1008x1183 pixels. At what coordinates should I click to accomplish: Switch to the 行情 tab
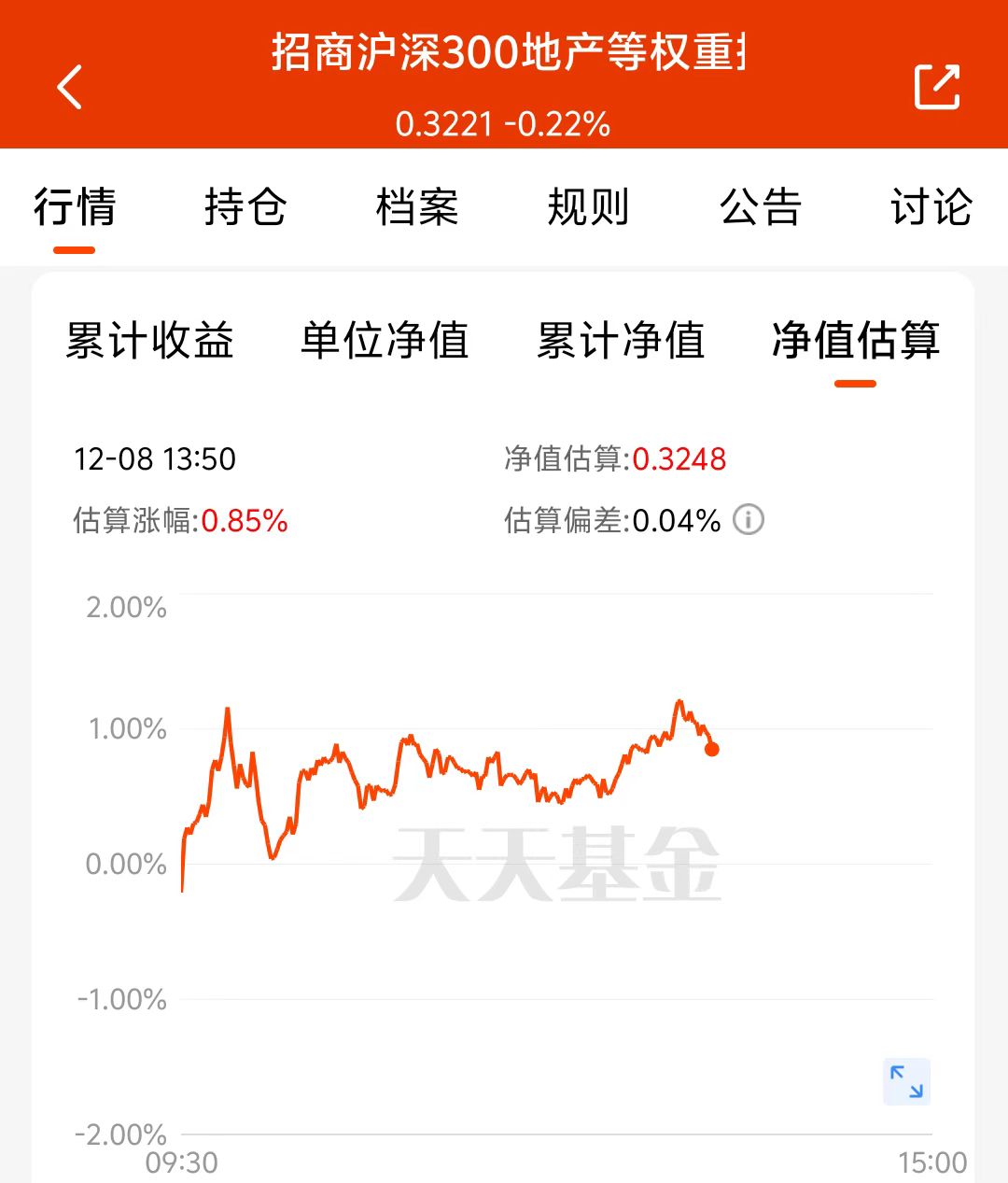[x=75, y=207]
